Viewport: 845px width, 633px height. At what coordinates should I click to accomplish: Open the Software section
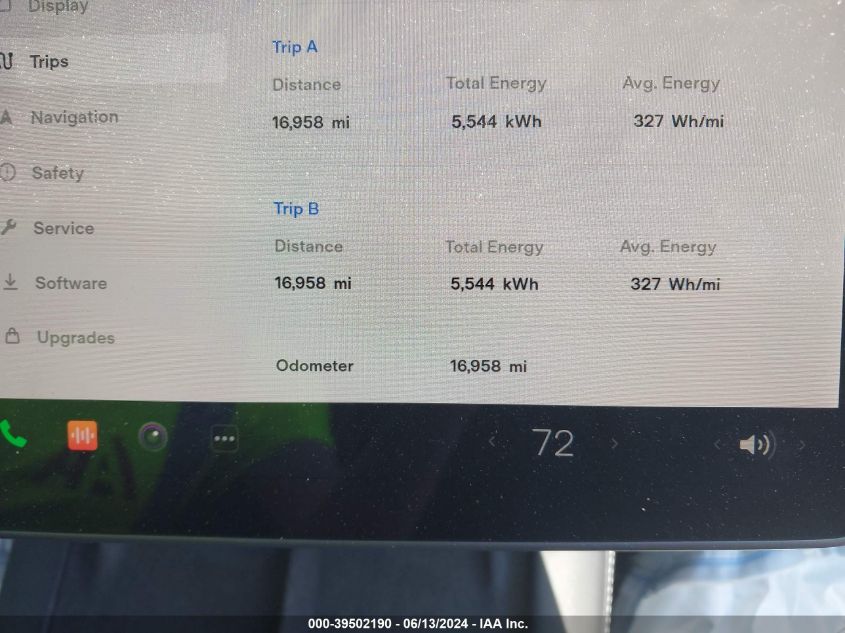click(x=70, y=283)
